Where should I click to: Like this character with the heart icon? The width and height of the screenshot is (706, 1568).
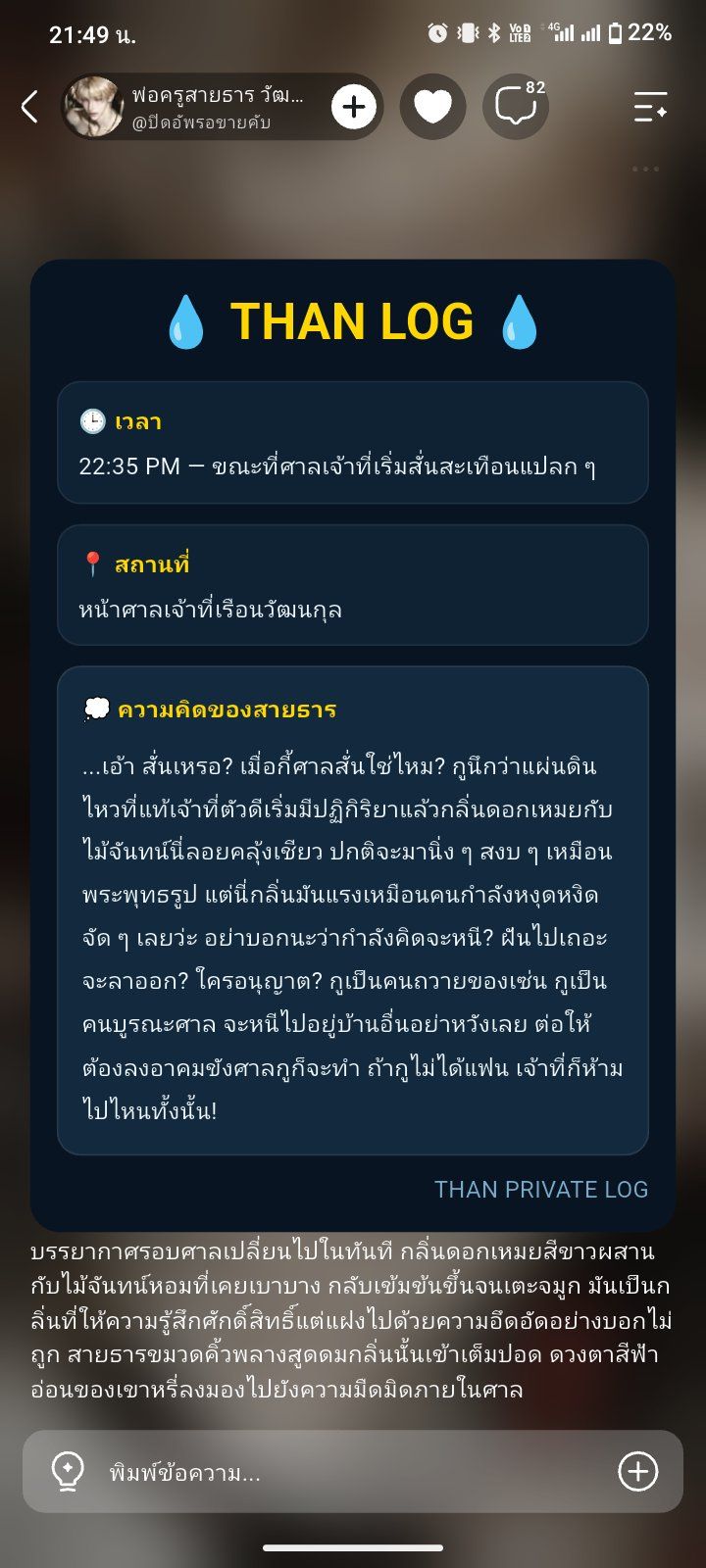[x=432, y=107]
